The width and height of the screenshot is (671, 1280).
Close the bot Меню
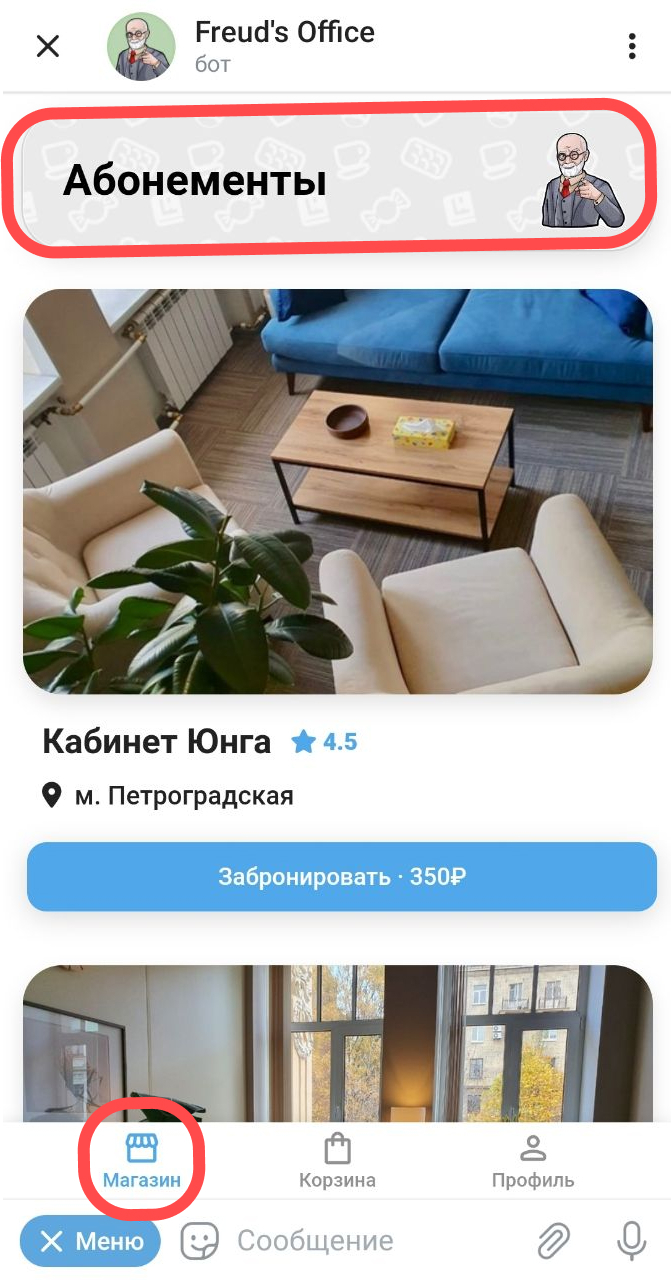(90, 1241)
